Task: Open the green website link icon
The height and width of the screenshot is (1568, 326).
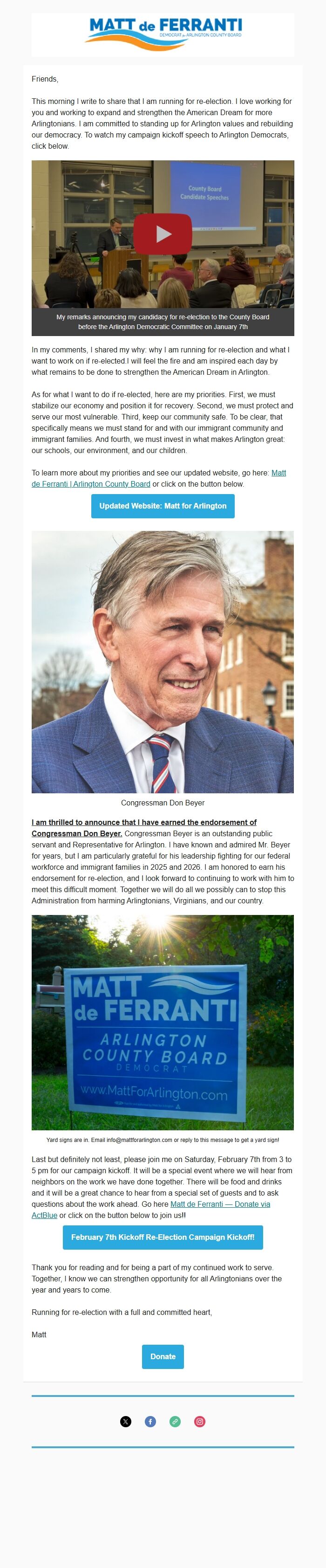Action: coord(175,1421)
